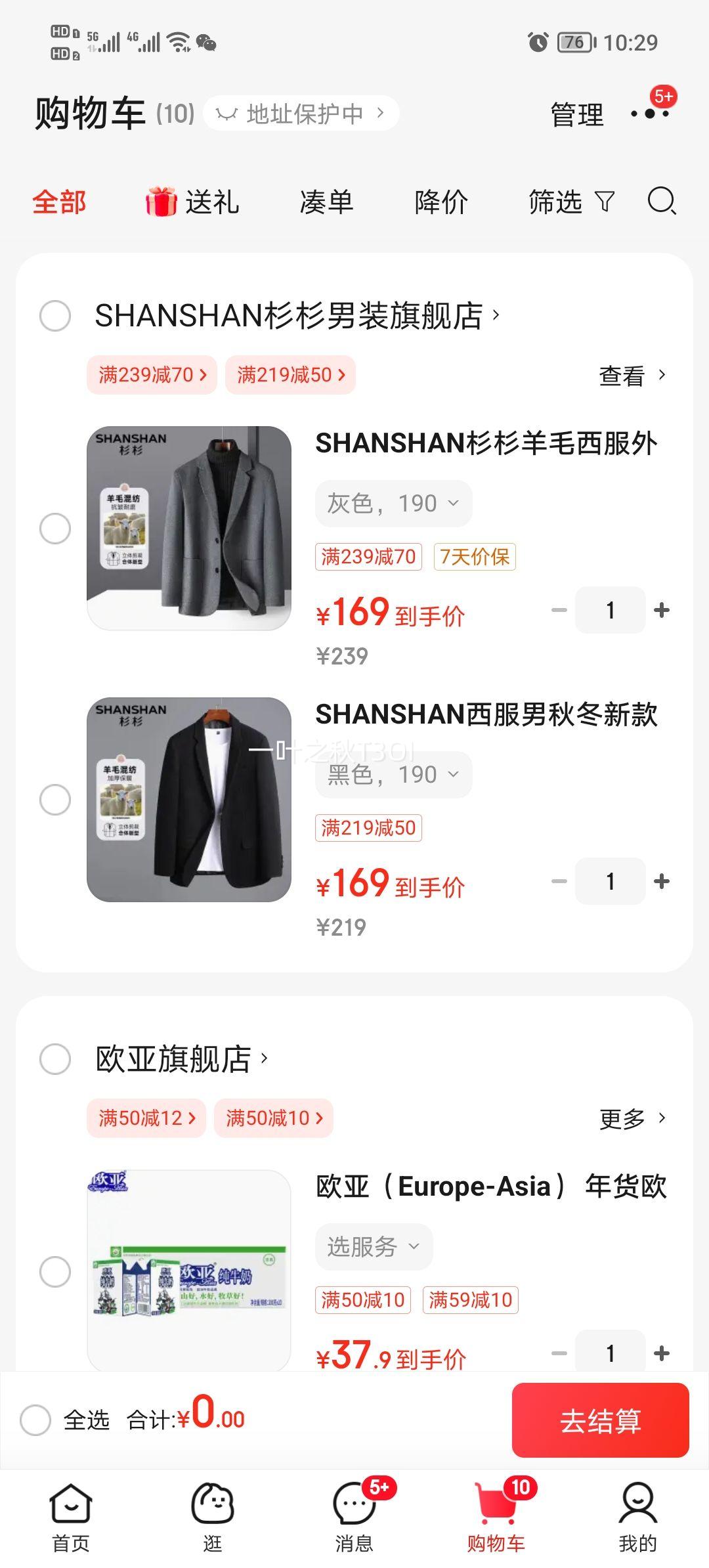Viewport: 709px width, 1568px height.
Task: Expand the 黑色, 190 variant dropdown
Action: pyautogui.click(x=393, y=775)
